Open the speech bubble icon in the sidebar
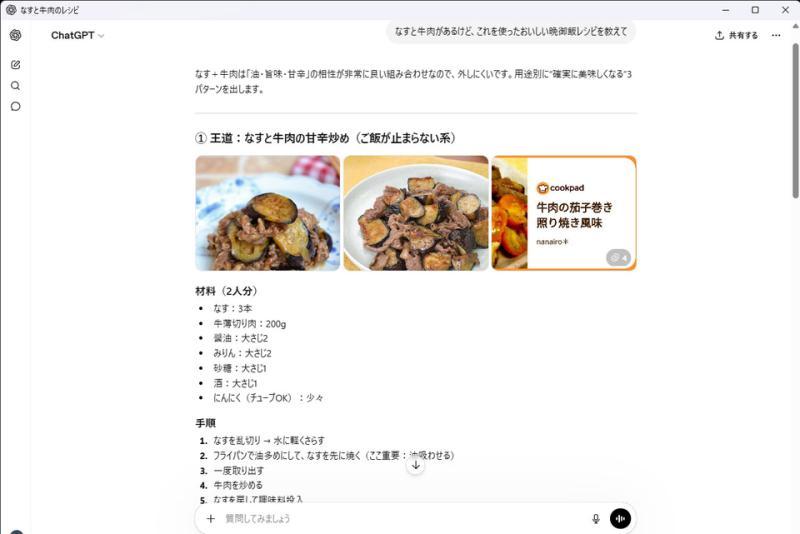800x534 pixels. click(15, 106)
